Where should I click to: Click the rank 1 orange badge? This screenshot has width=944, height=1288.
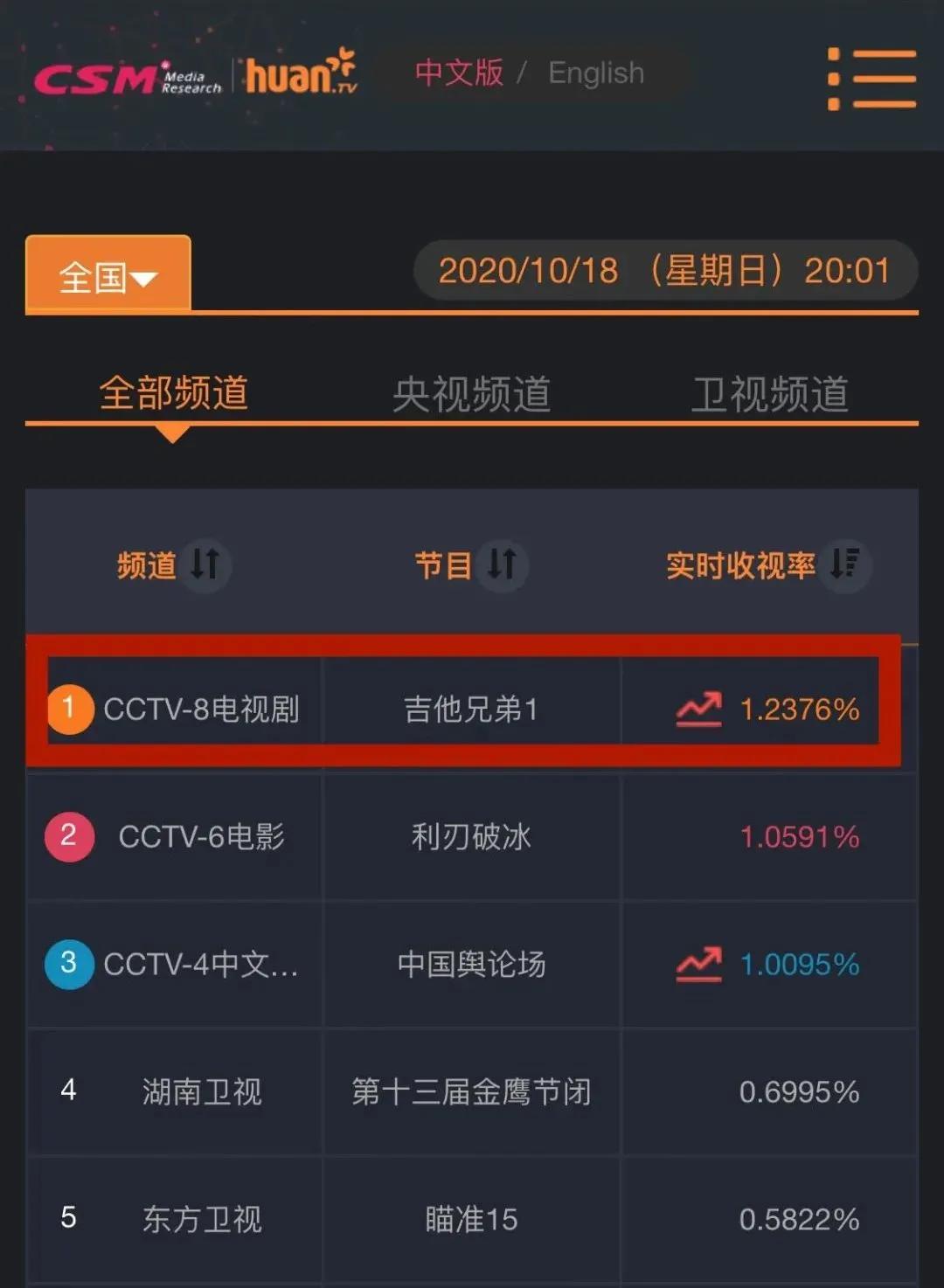69,710
